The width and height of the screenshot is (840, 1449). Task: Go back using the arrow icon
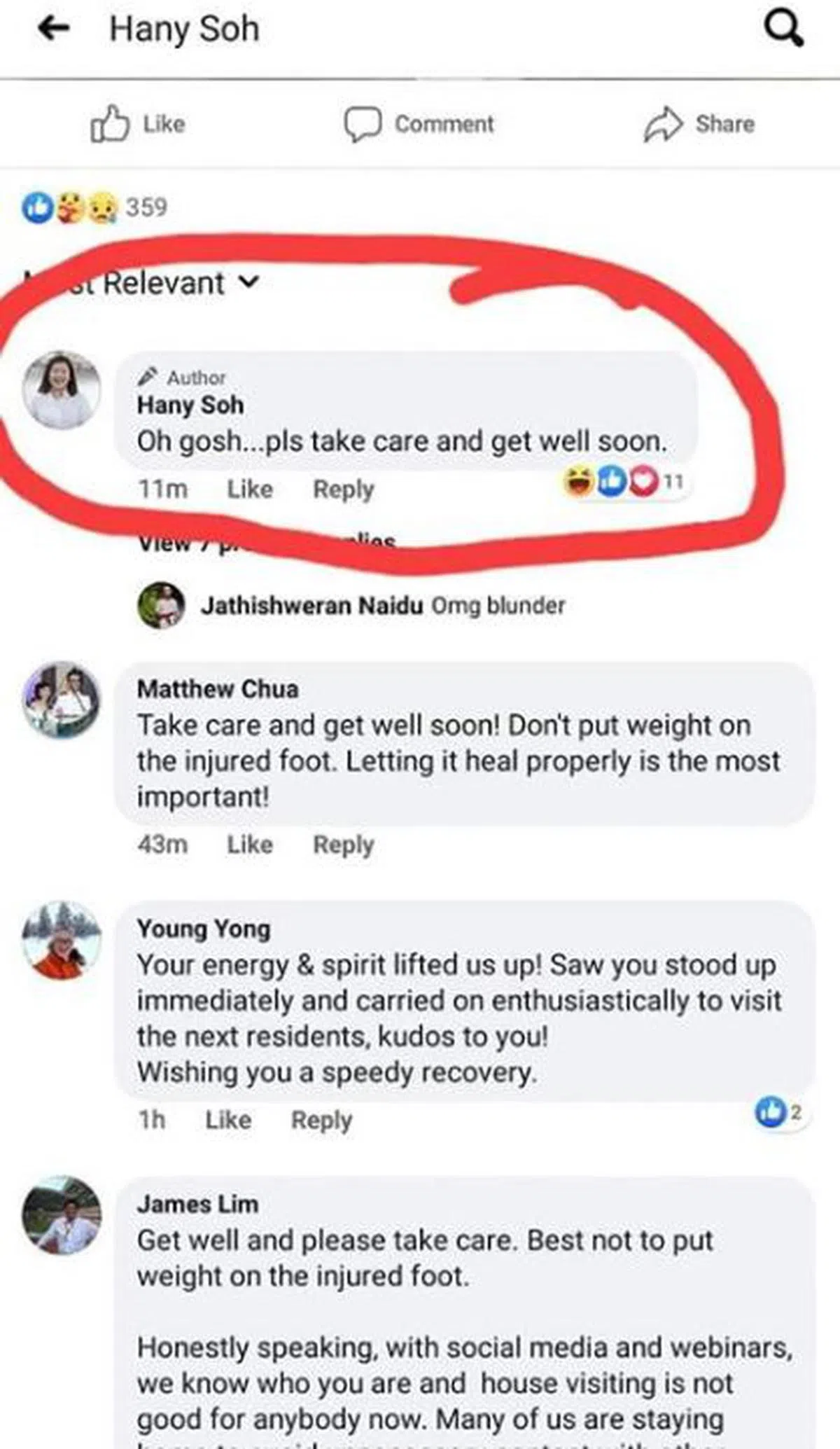(x=55, y=29)
